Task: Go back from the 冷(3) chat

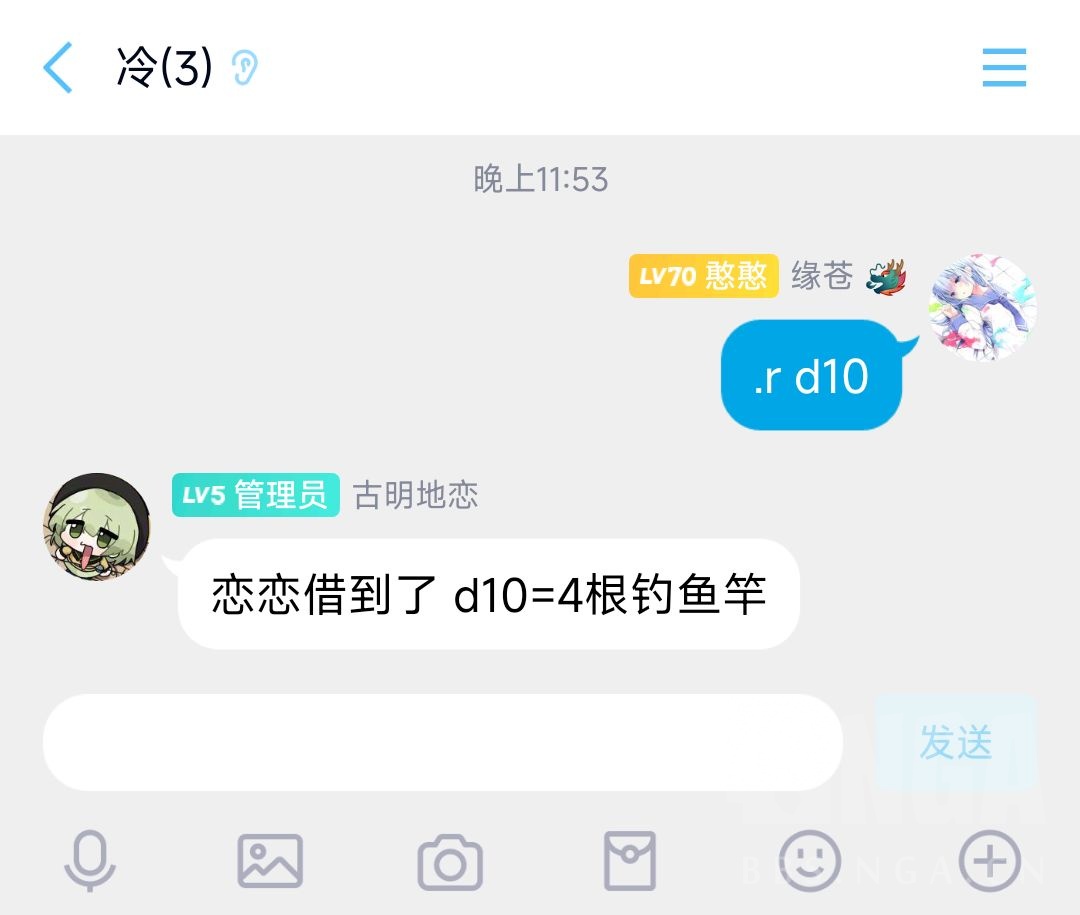Action: point(58,68)
